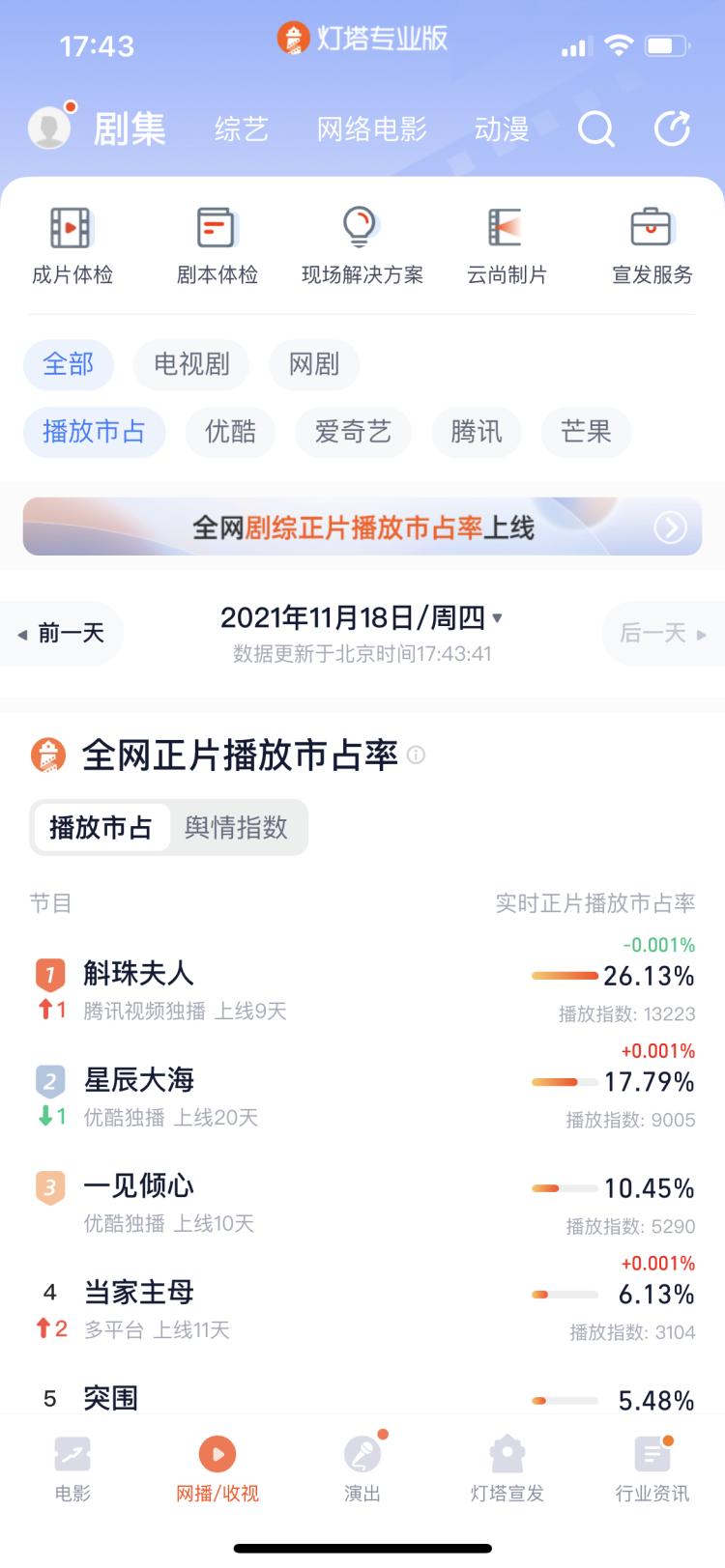Filter by 电视剧 chip
Viewport: 725px width, 1568px height.
[191, 364]
